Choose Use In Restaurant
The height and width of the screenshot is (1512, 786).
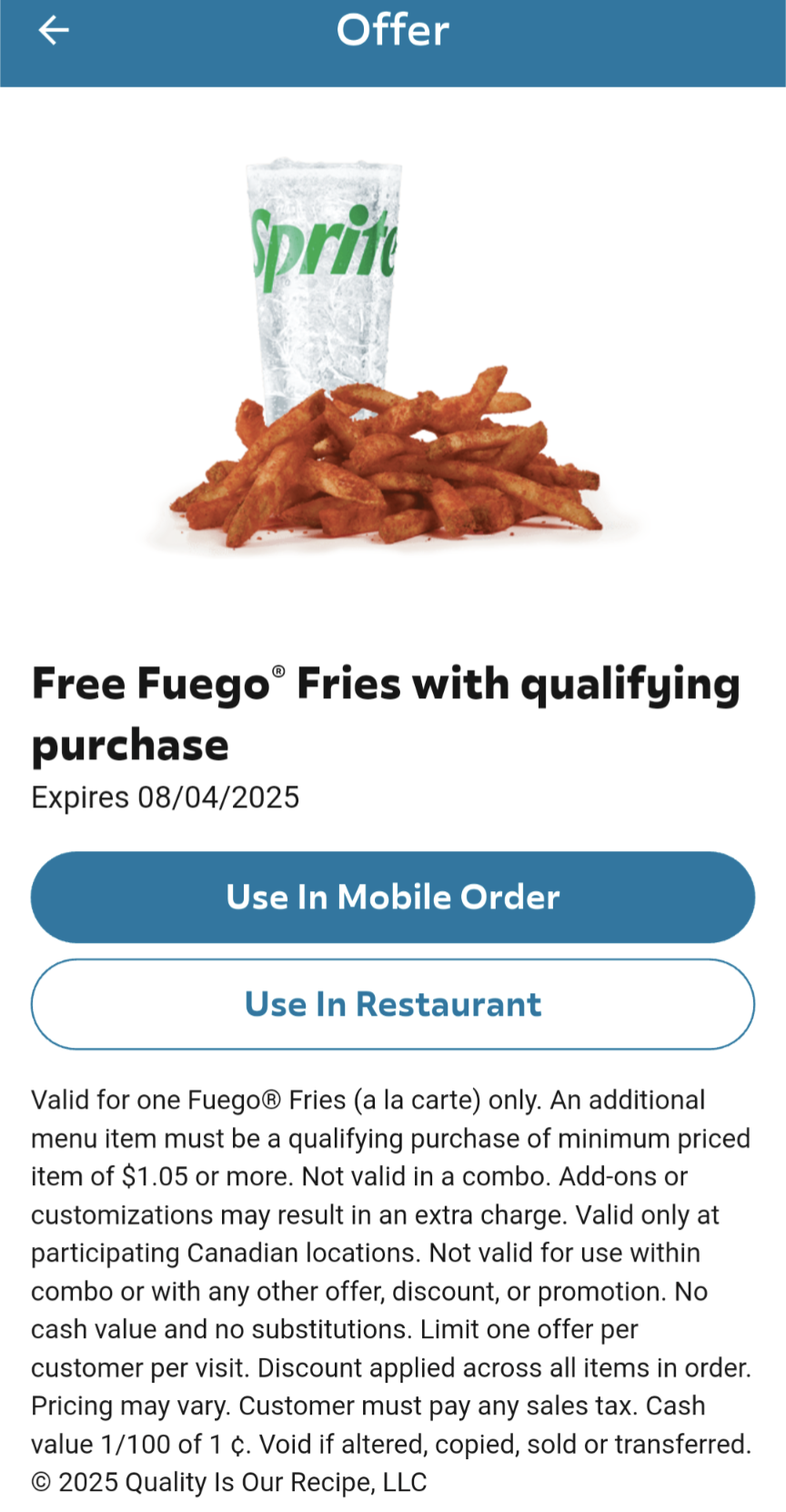(393, 1004)
